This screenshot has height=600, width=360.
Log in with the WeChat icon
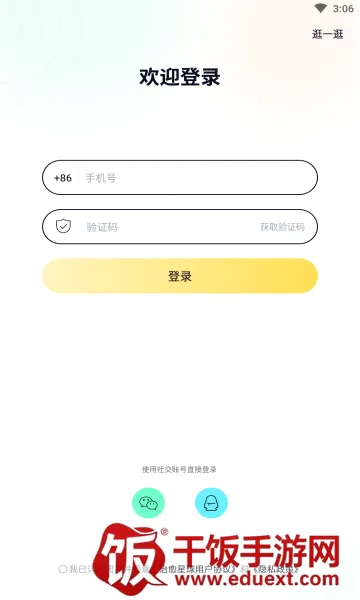point(148,503)
